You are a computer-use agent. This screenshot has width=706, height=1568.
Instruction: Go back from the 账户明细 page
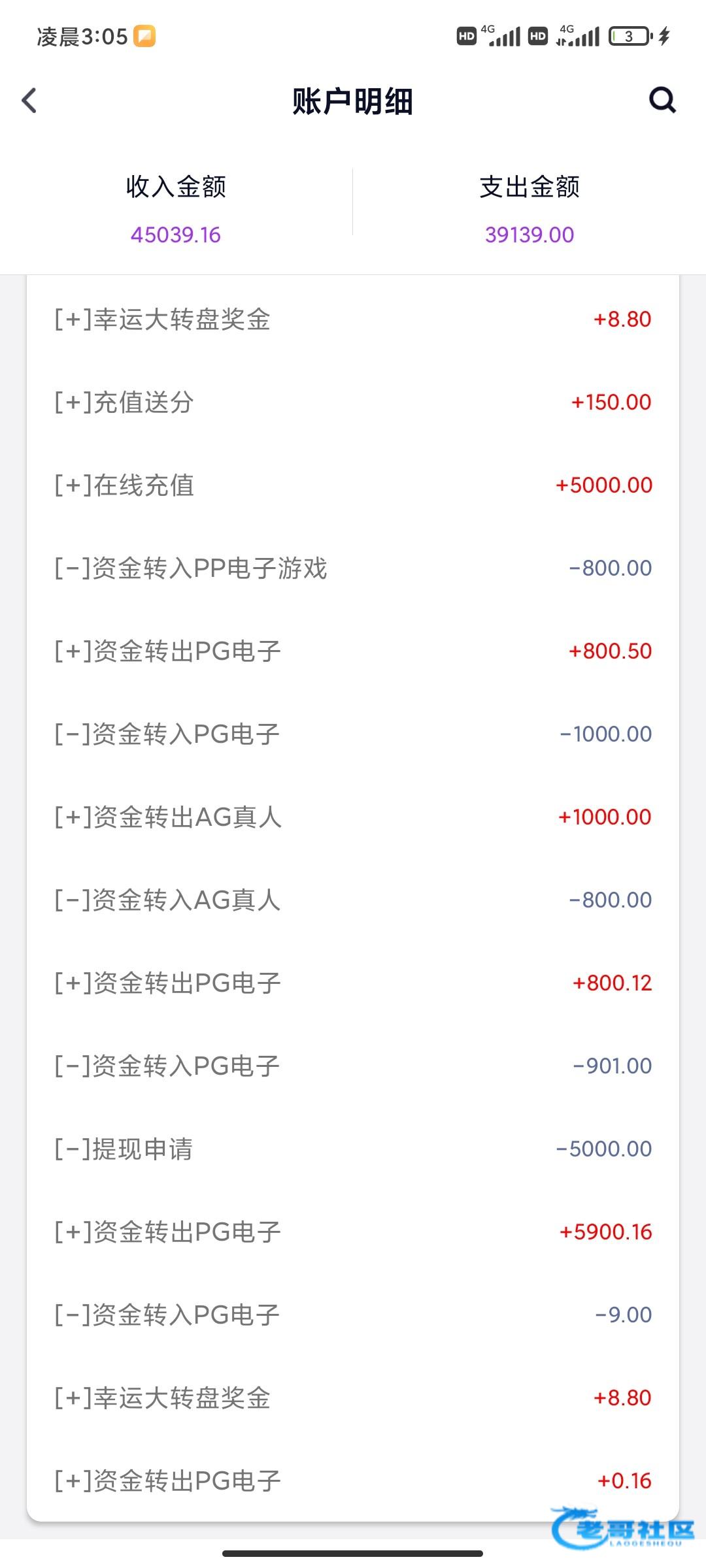pyautogui.click(x=29, y=101)
